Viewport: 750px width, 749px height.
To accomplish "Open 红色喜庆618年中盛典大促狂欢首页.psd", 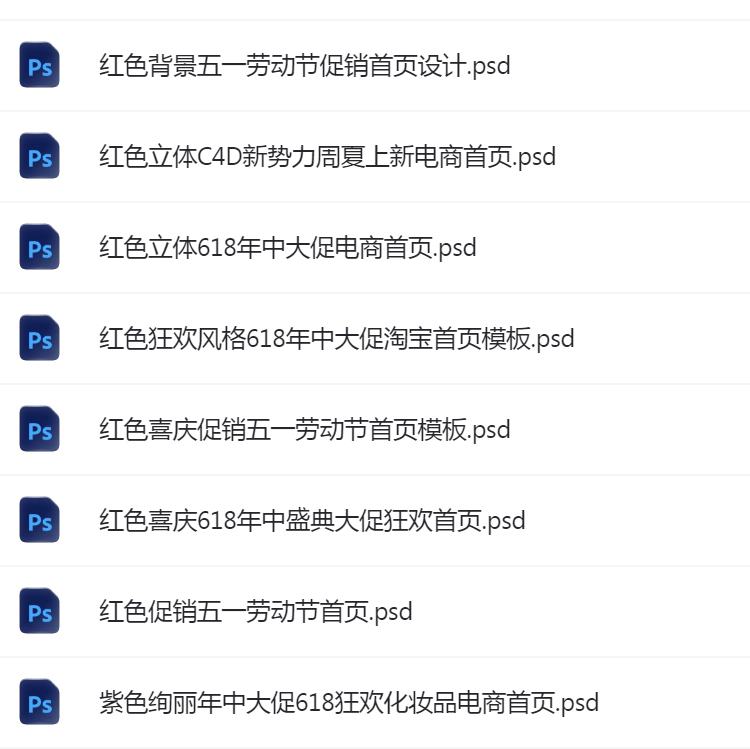I will [x=312, y=521].
